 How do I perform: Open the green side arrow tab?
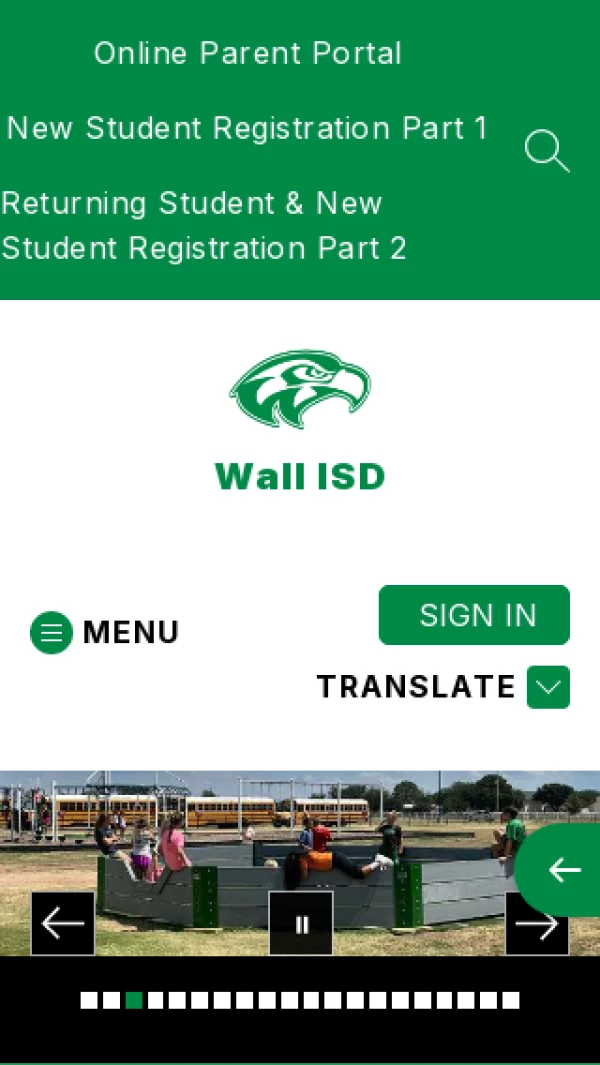point(563,870)
